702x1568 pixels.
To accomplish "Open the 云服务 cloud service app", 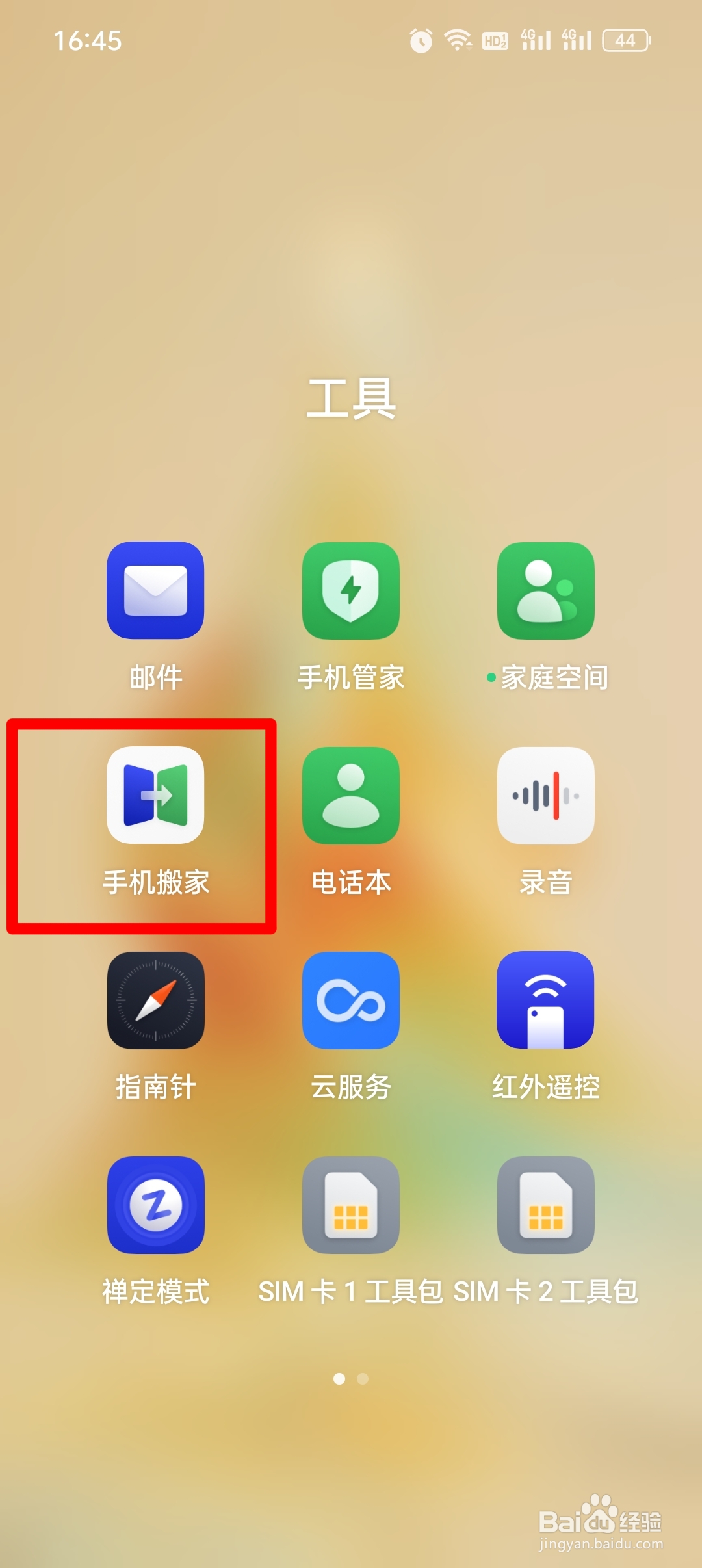I will click(350, 1002).
